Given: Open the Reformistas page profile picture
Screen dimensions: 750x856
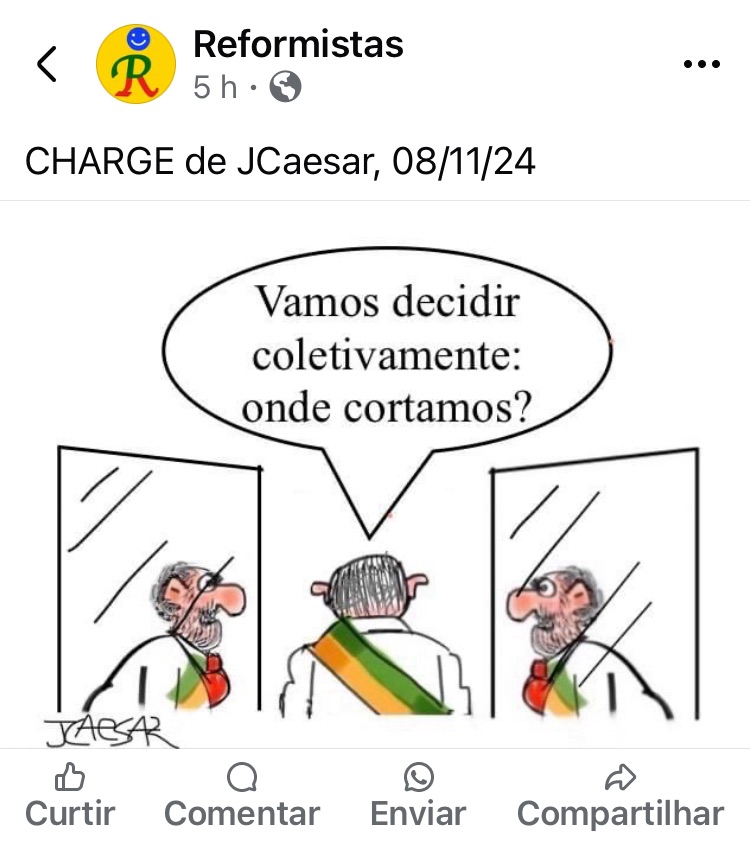Looking at the screenshot, I should [x=136, y=64].
